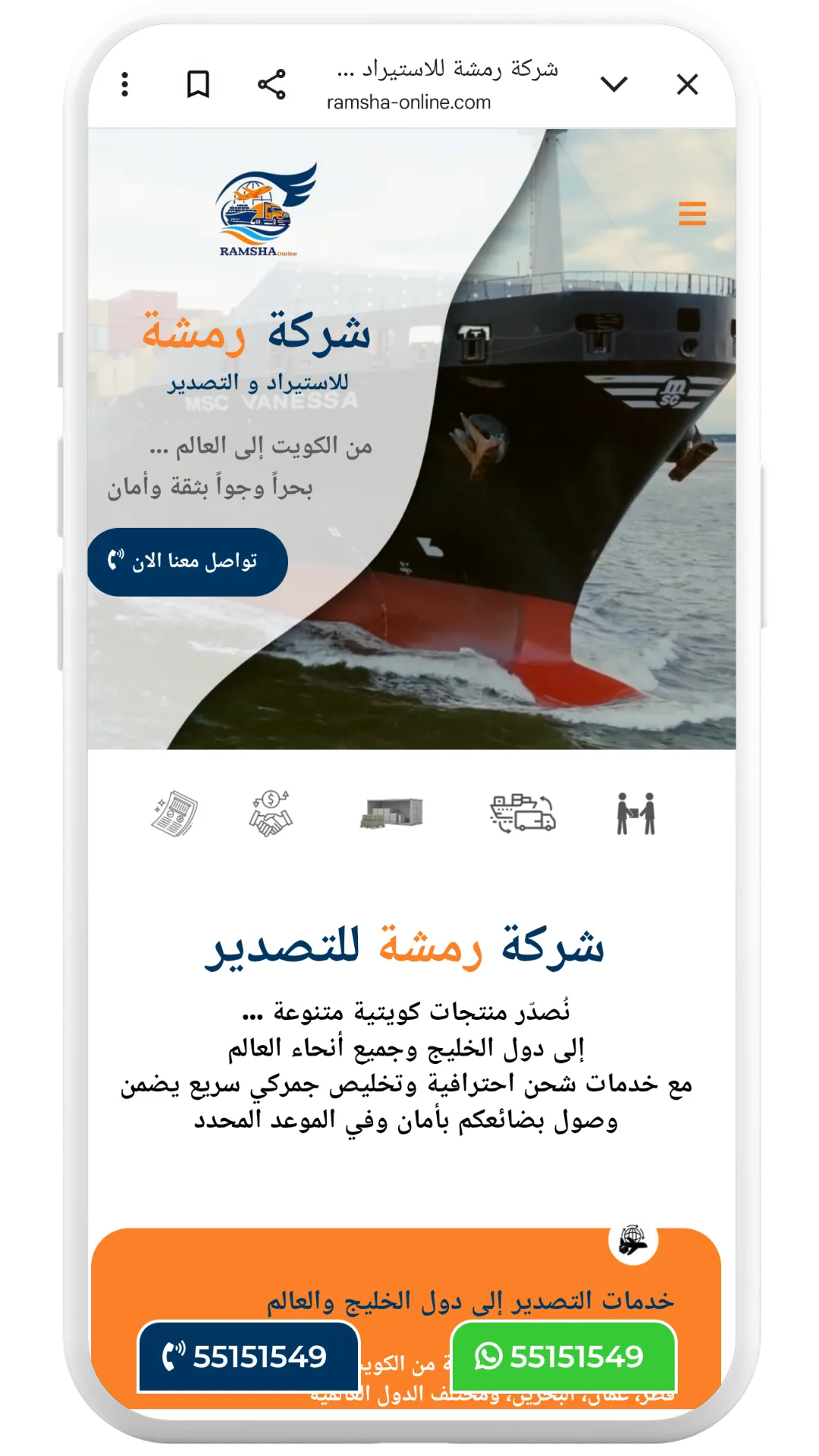Screen dimensions: 819x1456
Task: Bookmark this page
Action: 198,84
